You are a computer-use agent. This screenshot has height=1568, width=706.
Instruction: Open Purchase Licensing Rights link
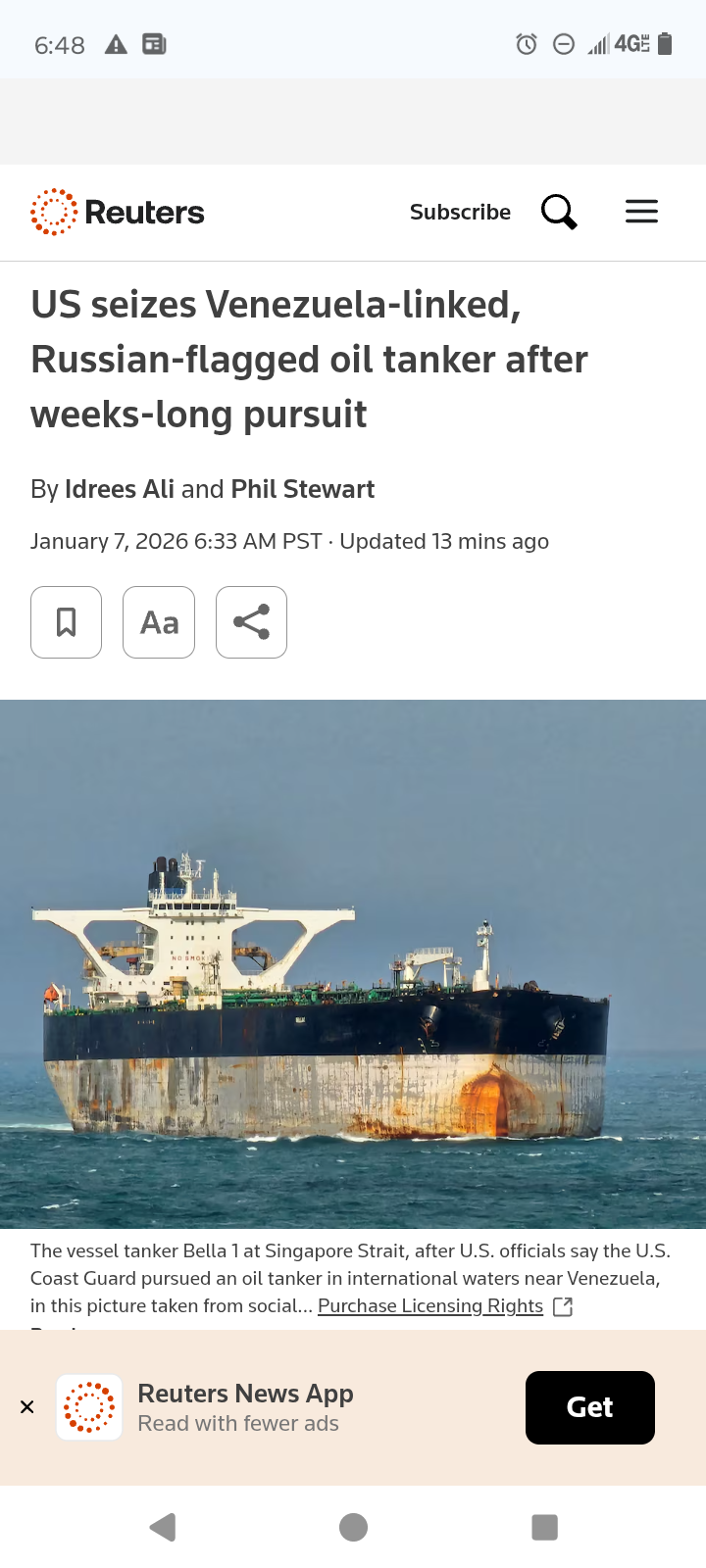[x=430, y=1305]
